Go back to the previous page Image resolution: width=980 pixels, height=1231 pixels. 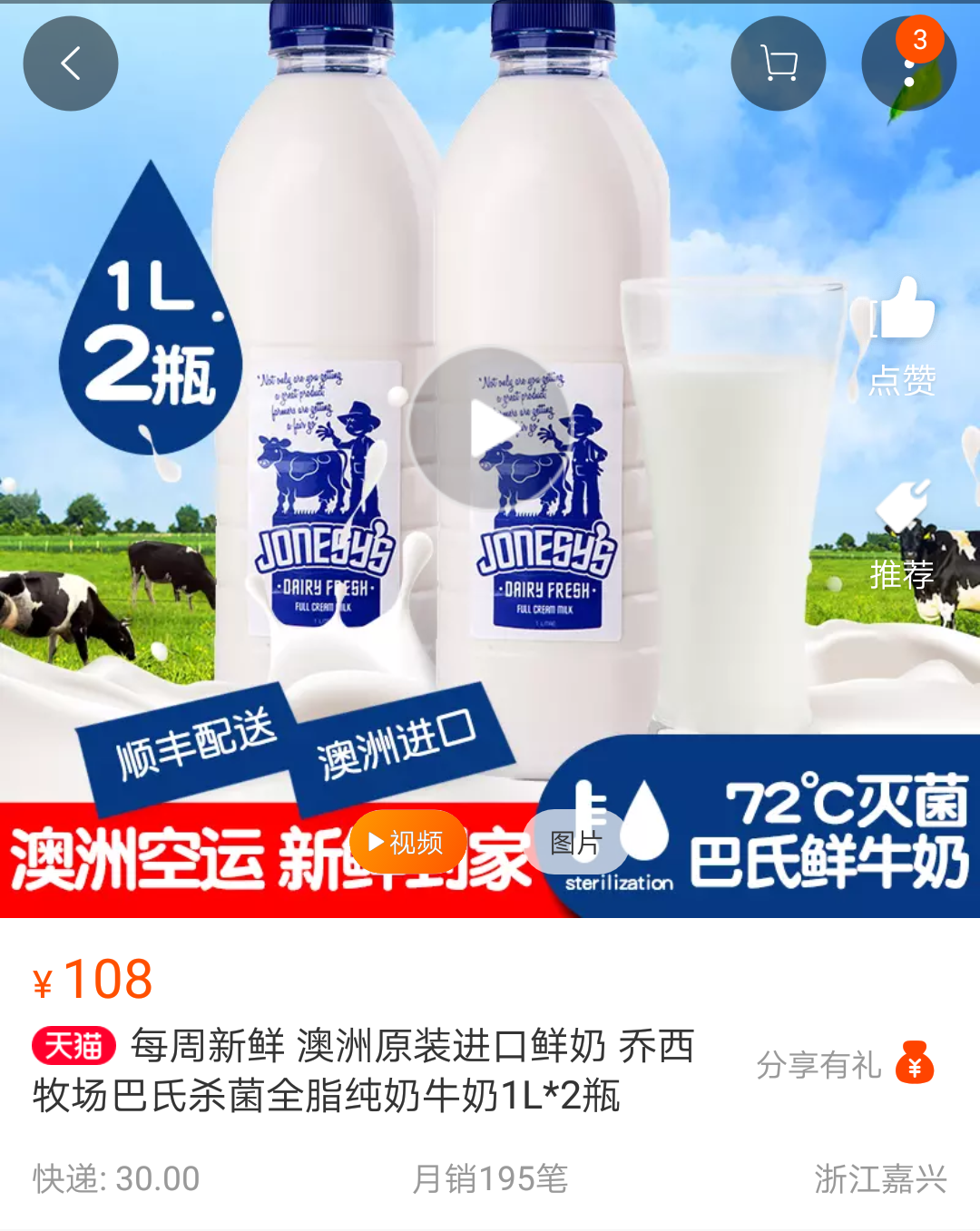coord(71,64)
